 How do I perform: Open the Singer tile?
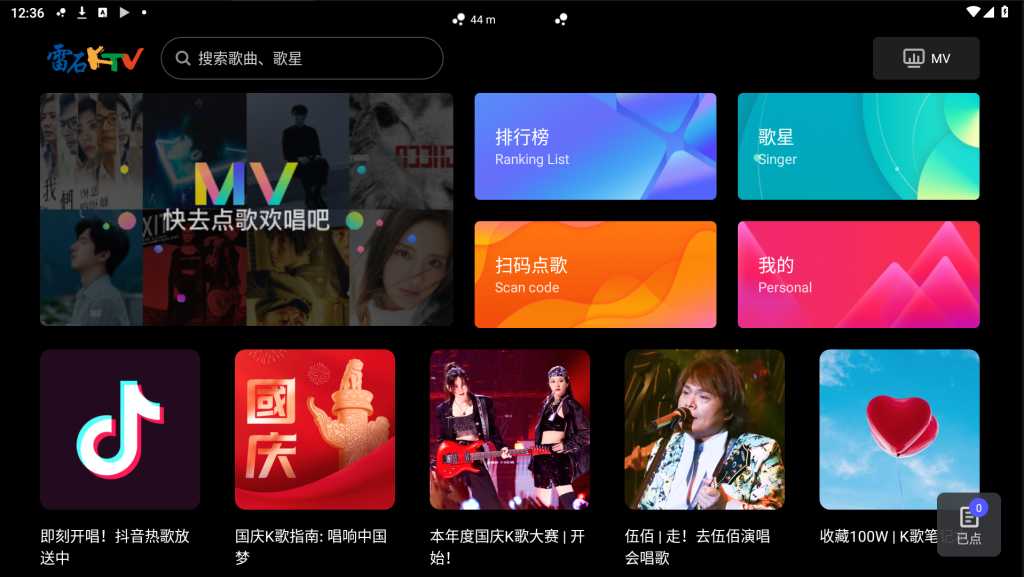[x=858, y=147]
